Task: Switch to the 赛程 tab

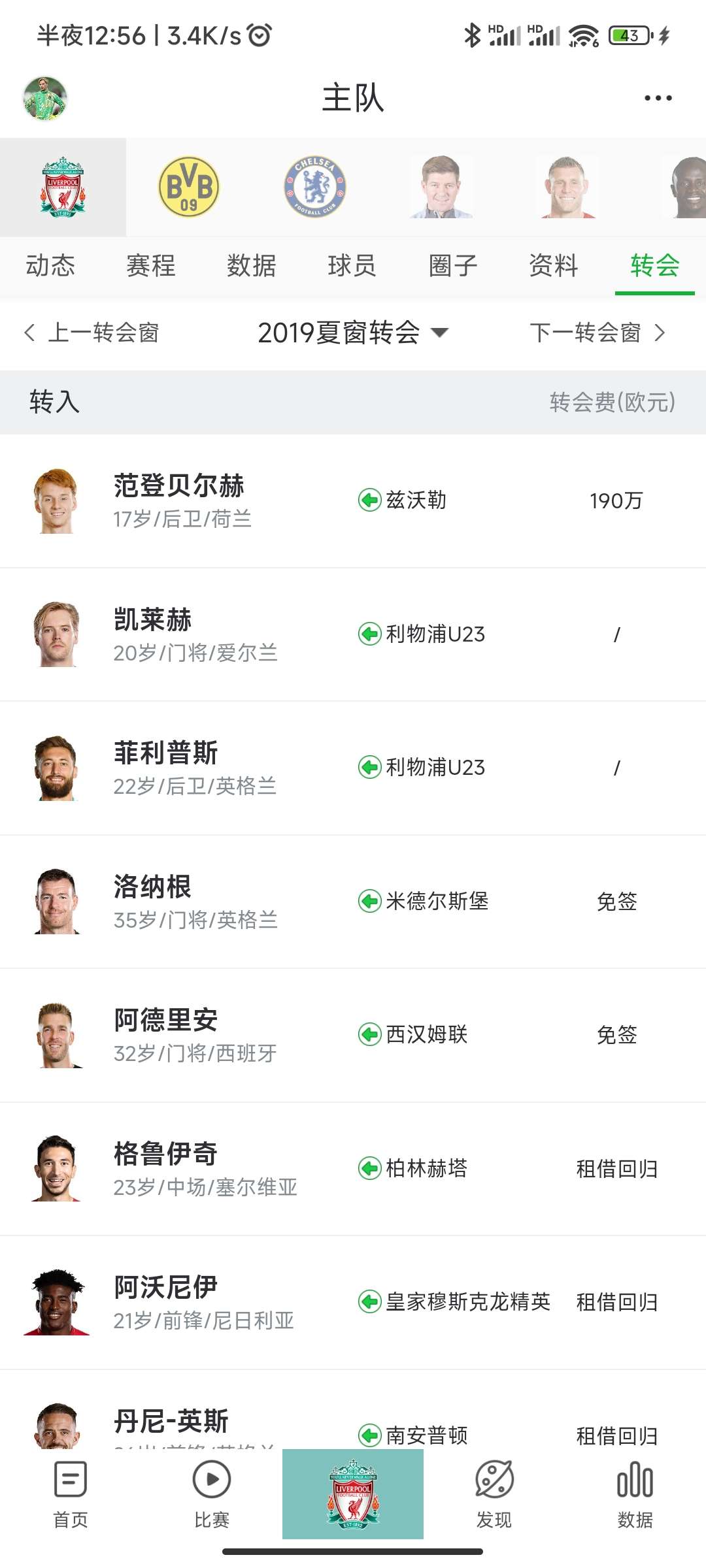Action: 151,266
